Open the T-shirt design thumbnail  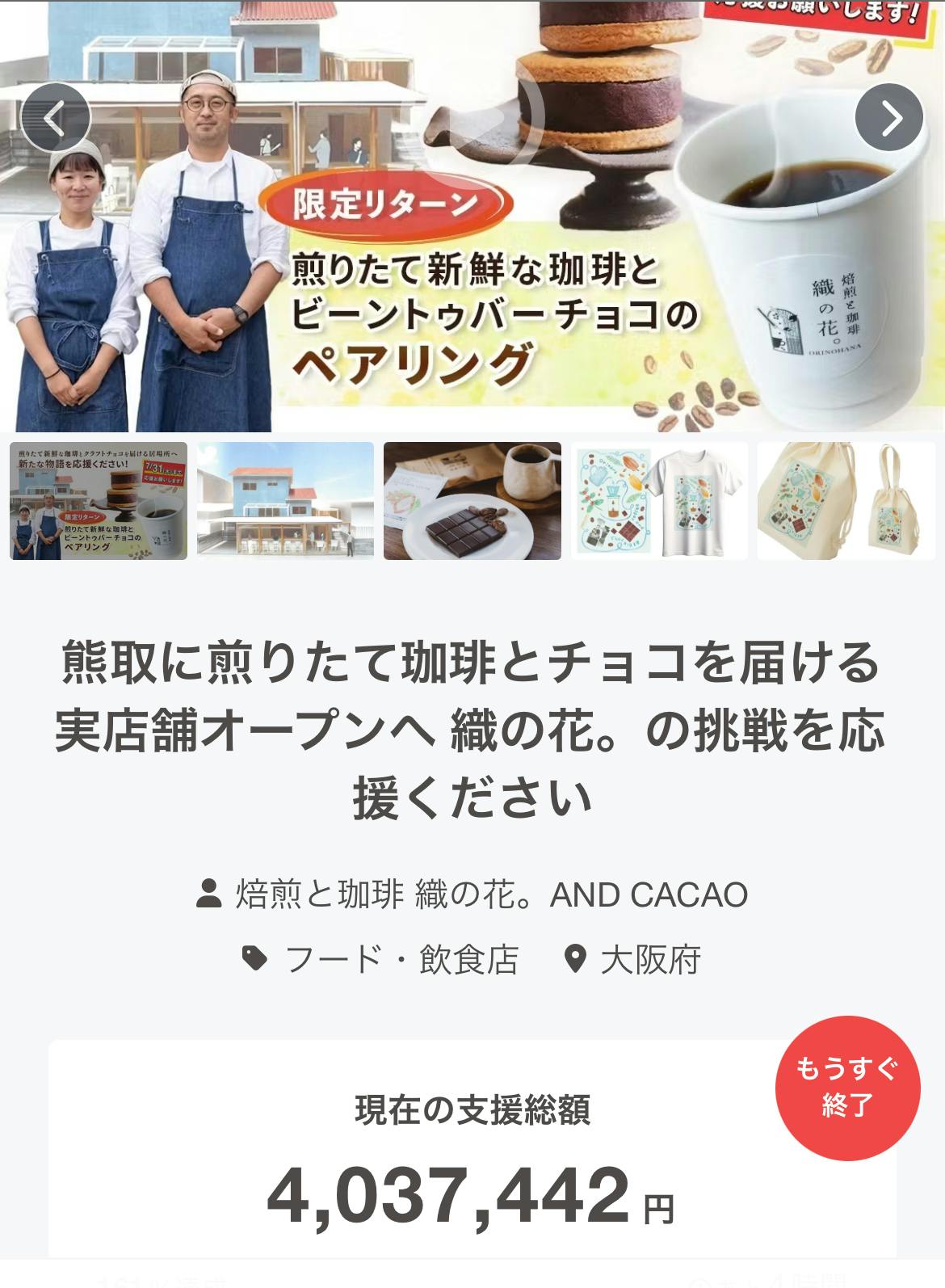tap(659, 501)
